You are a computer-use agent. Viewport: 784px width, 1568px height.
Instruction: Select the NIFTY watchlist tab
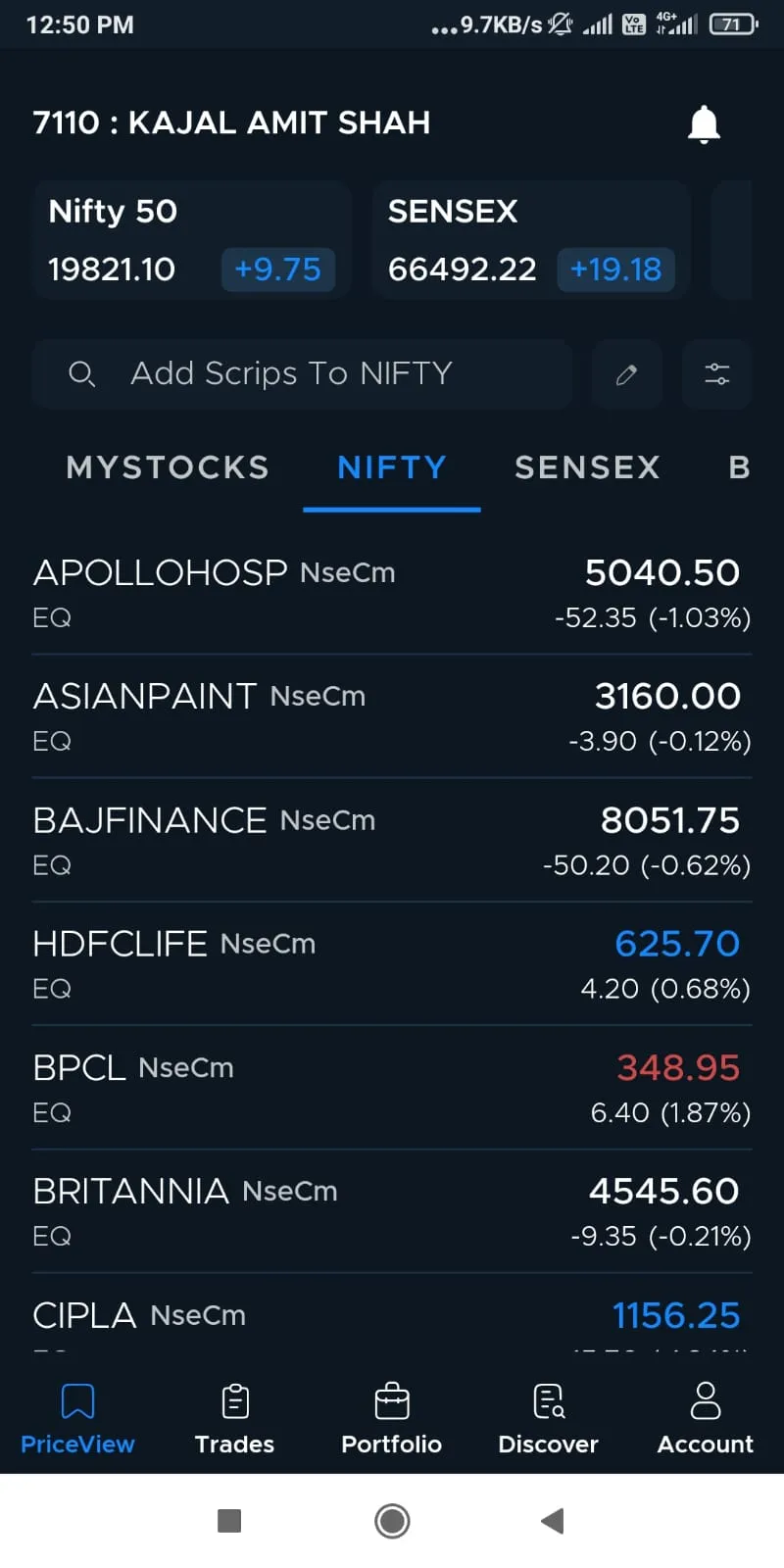click(x=392, y=467)
